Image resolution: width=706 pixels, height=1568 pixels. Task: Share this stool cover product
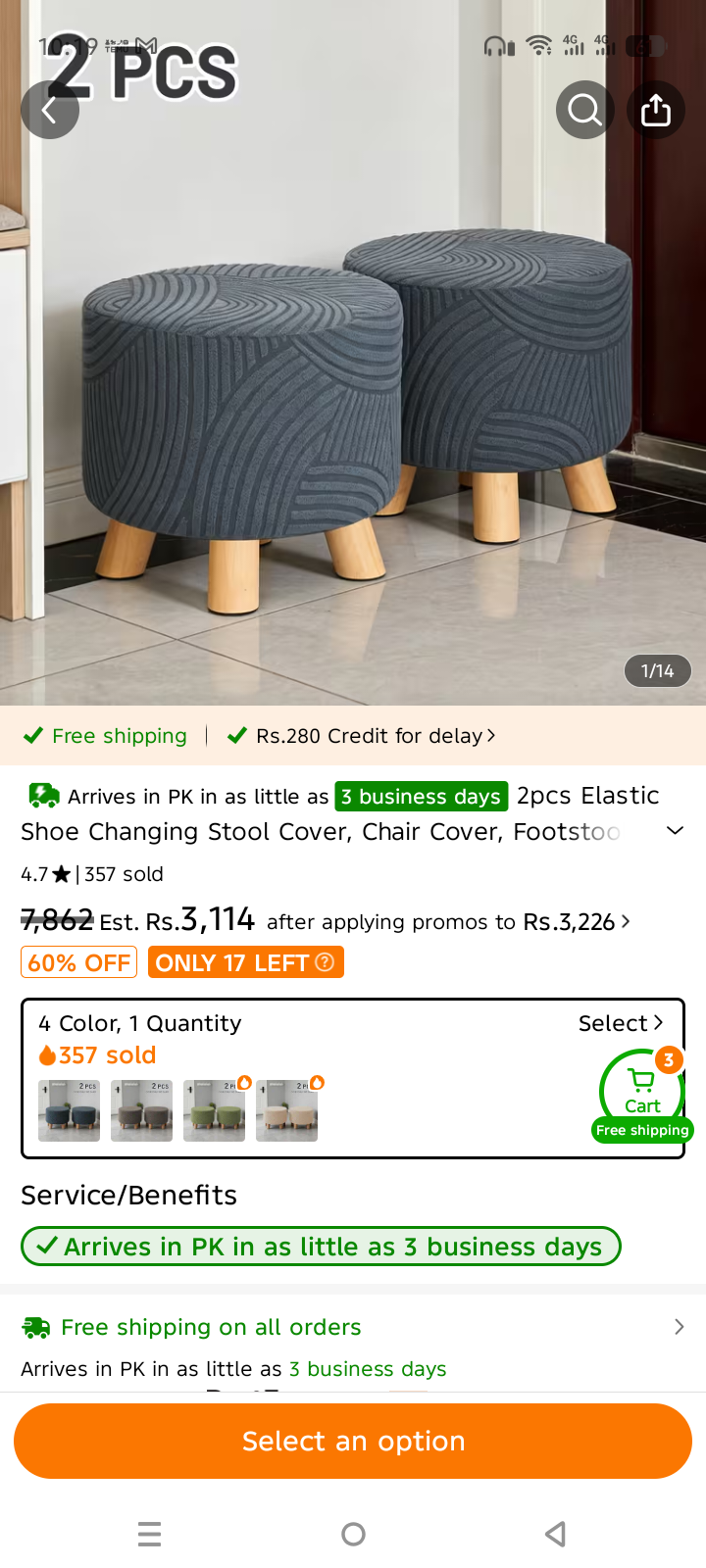(x=656, y=110)
